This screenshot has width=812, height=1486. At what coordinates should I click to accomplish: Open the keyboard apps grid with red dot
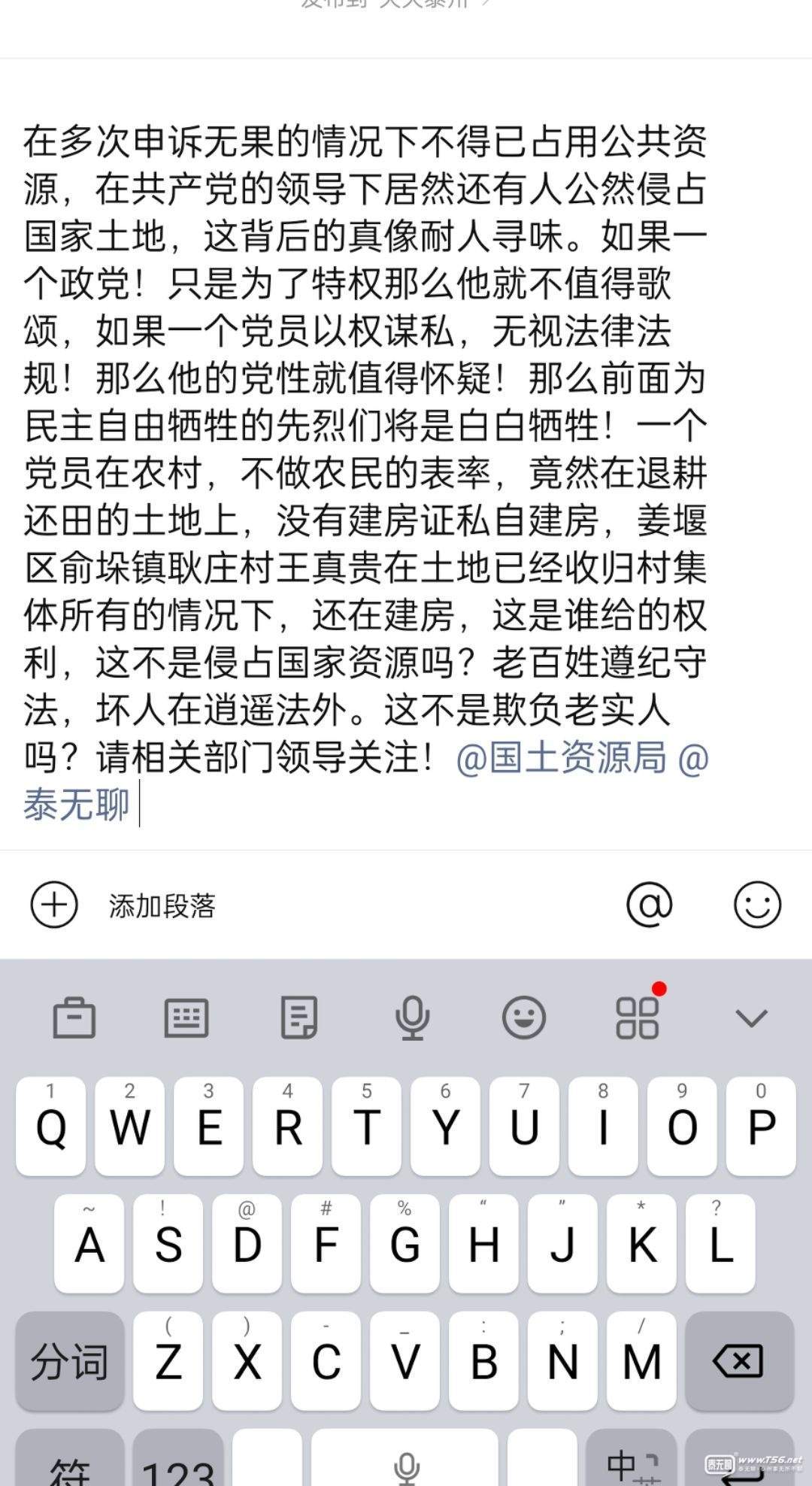click(638, 1018)
